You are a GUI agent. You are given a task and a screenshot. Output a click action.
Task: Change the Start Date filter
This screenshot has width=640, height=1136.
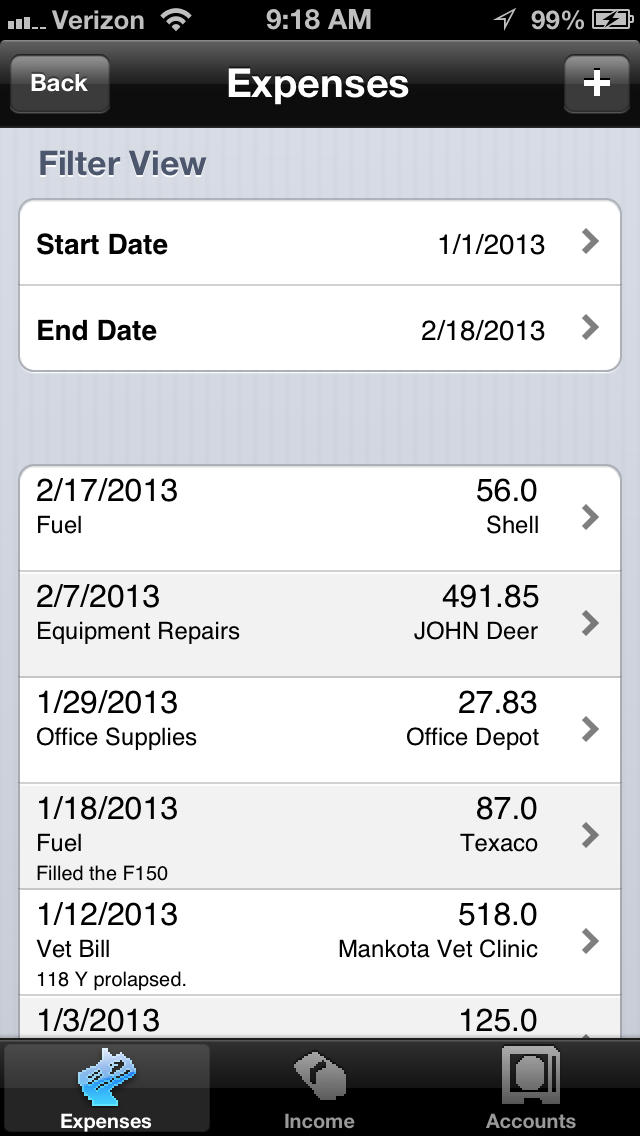tap(320, 243)
